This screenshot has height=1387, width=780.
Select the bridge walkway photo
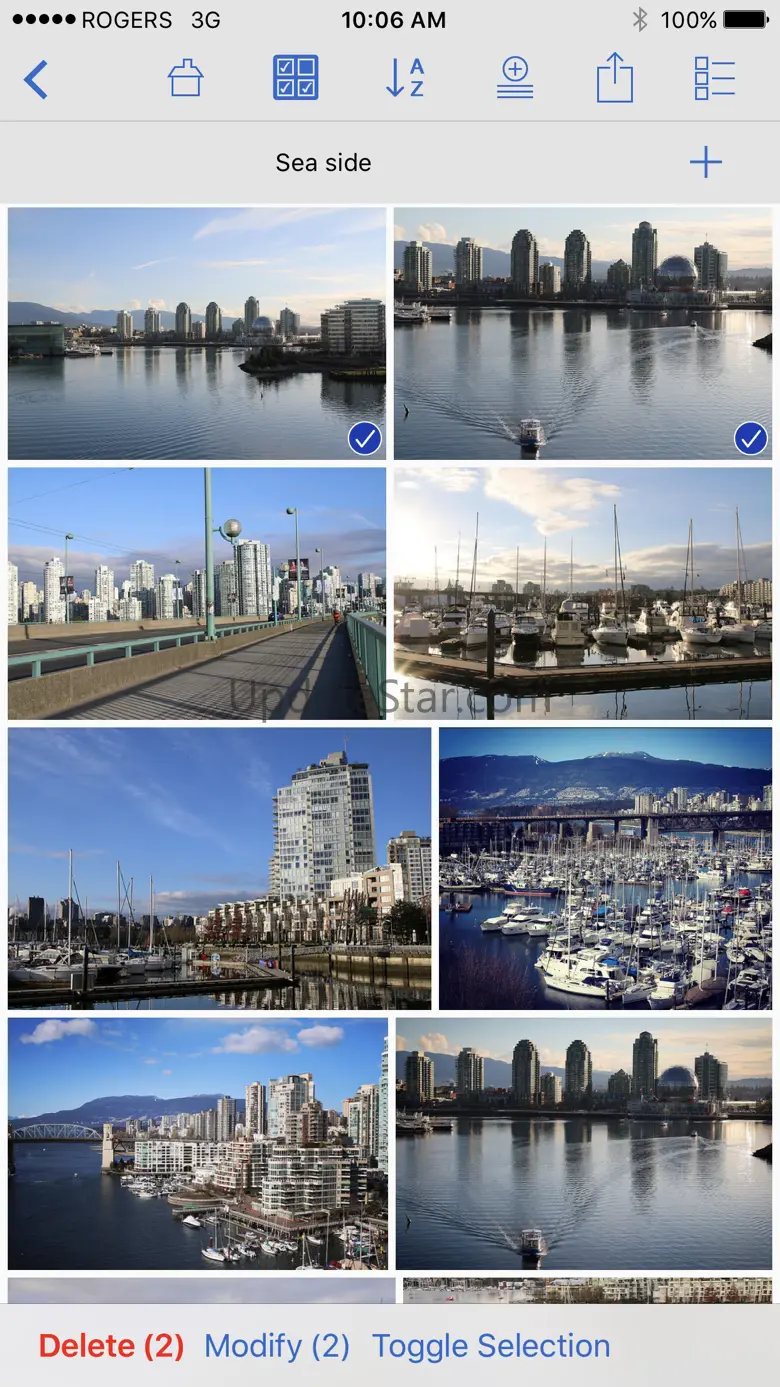[197, 593]
